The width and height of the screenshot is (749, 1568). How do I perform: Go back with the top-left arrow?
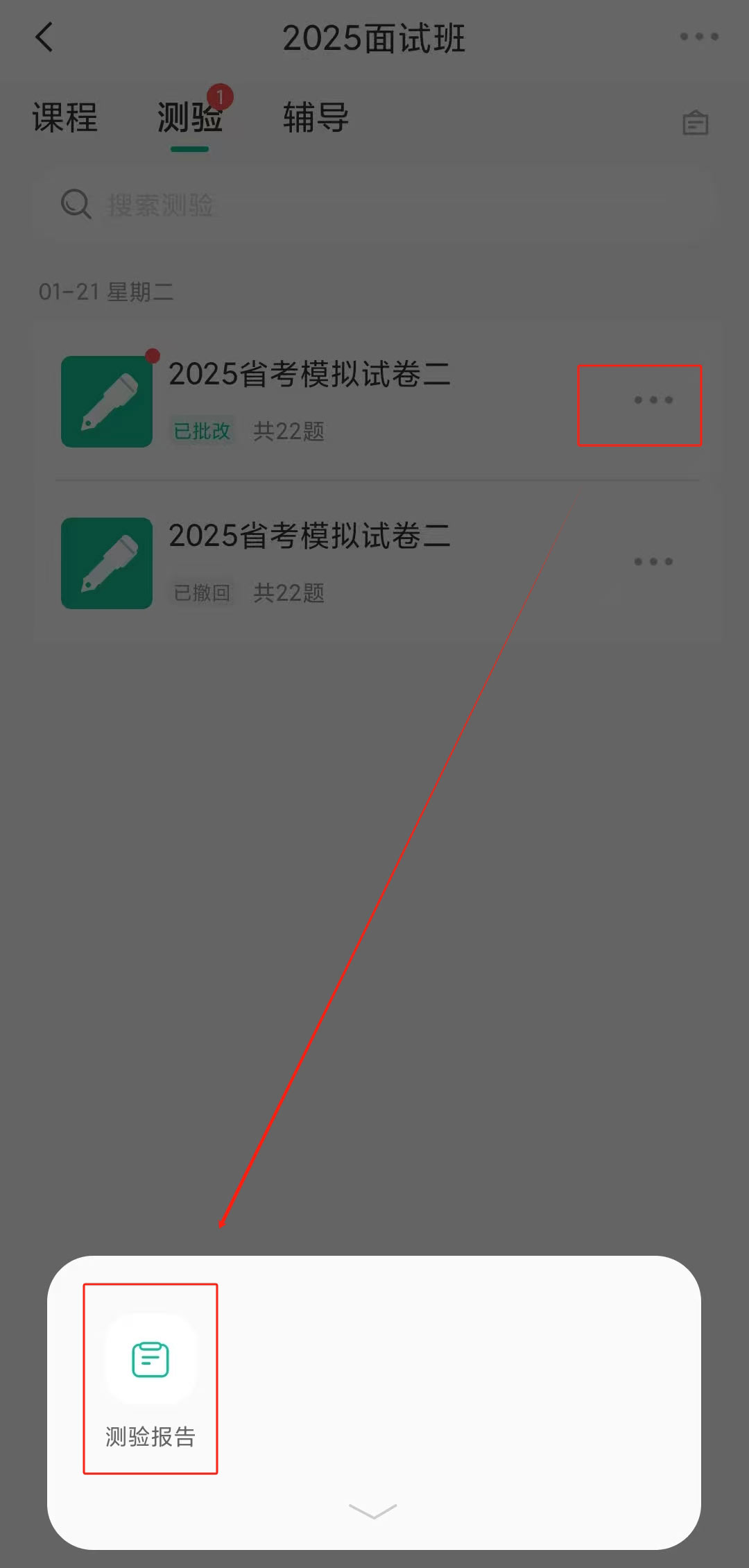(x=44, y=37)
